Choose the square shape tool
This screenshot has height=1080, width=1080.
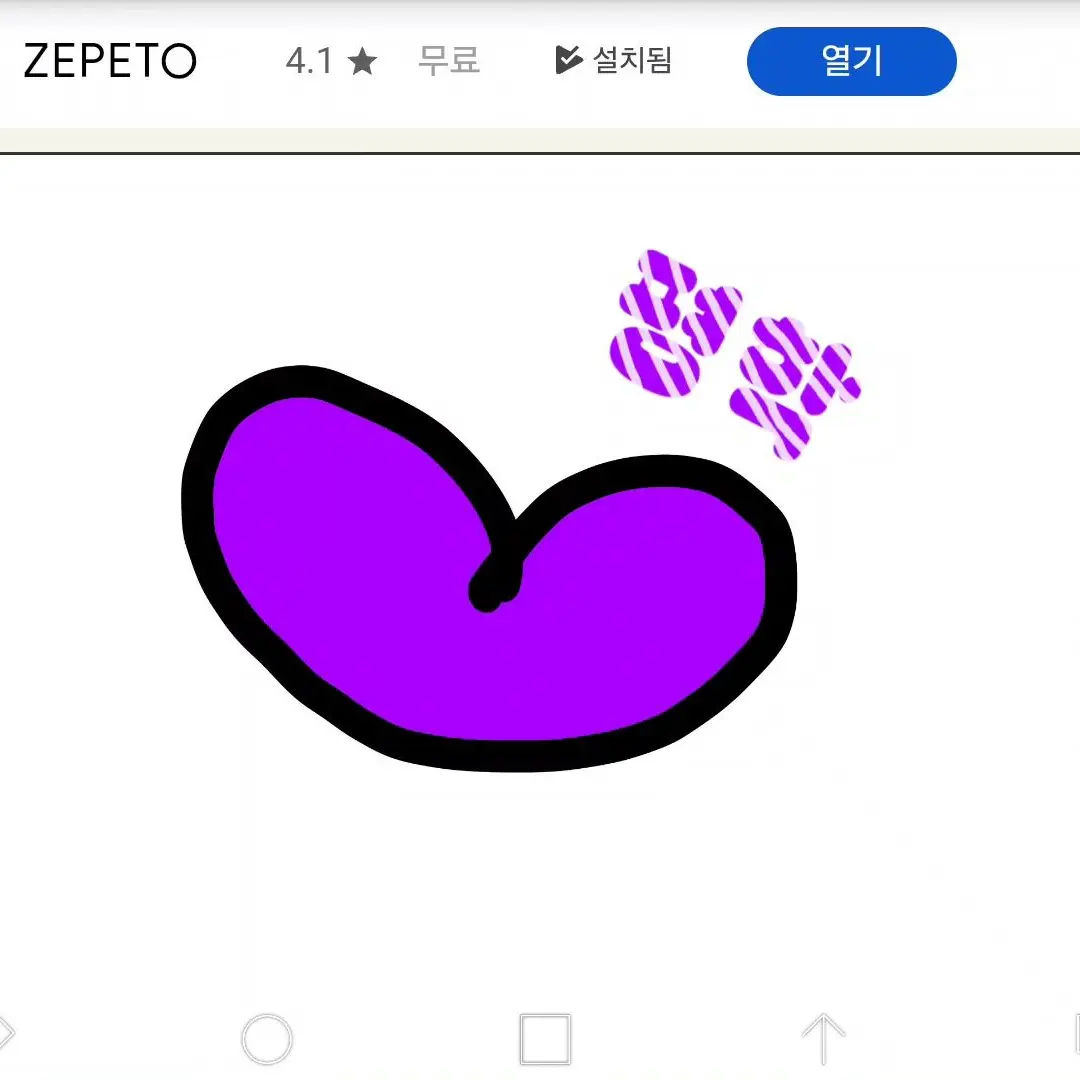click(x=545, y=1038)
